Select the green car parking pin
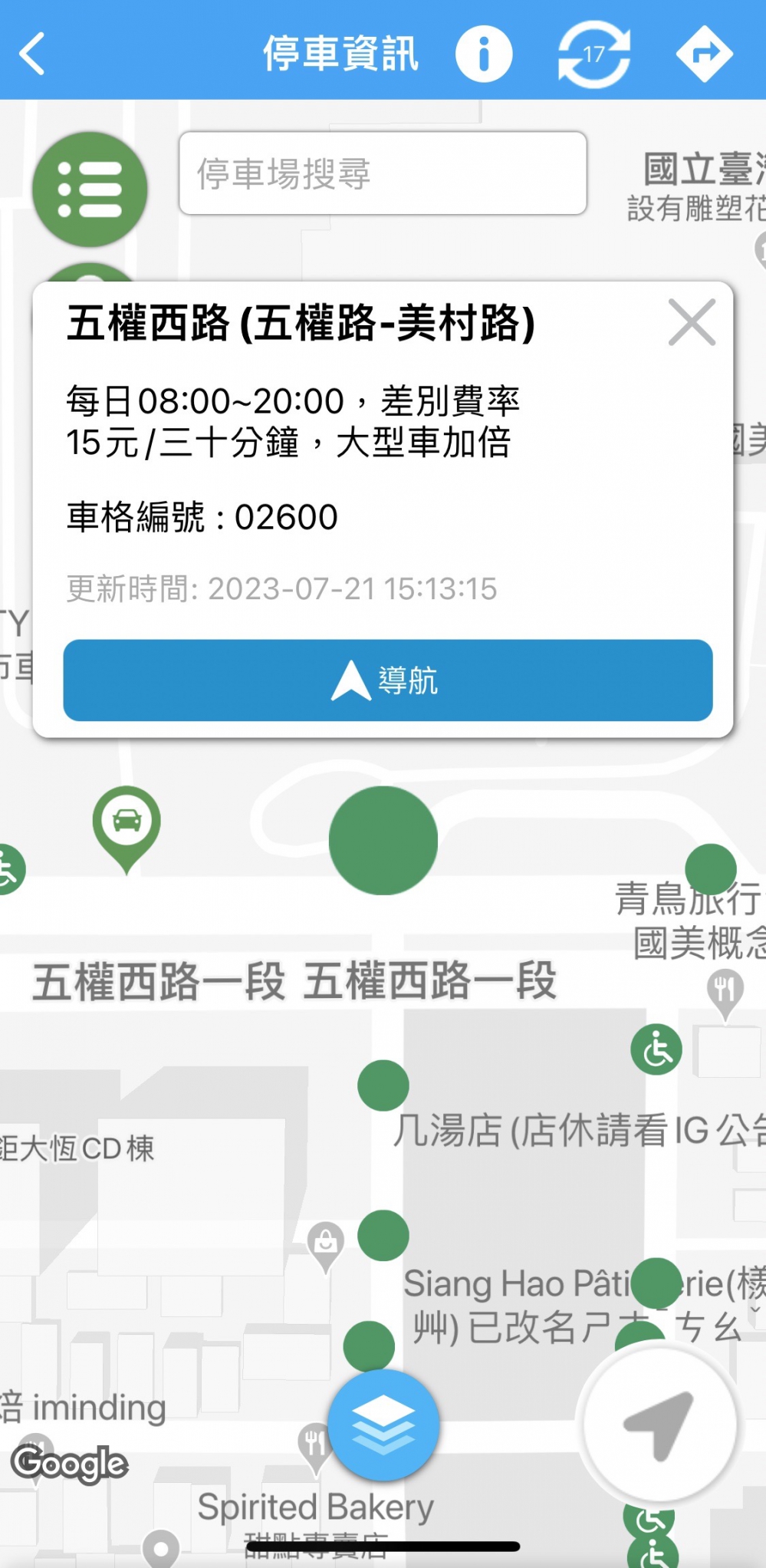766x1568 pixels. (x=127, y=822)
